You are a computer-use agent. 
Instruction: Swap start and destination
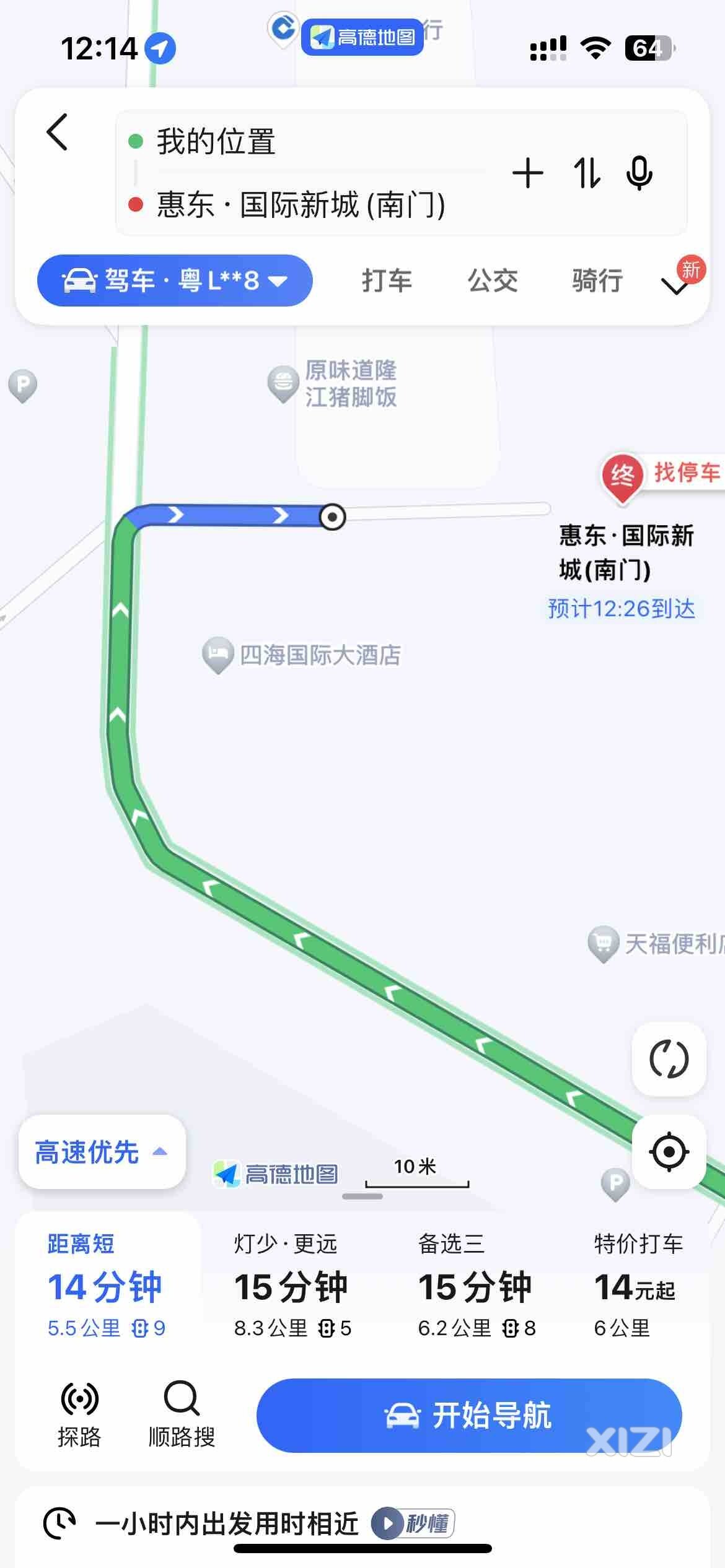click(586, 173)
